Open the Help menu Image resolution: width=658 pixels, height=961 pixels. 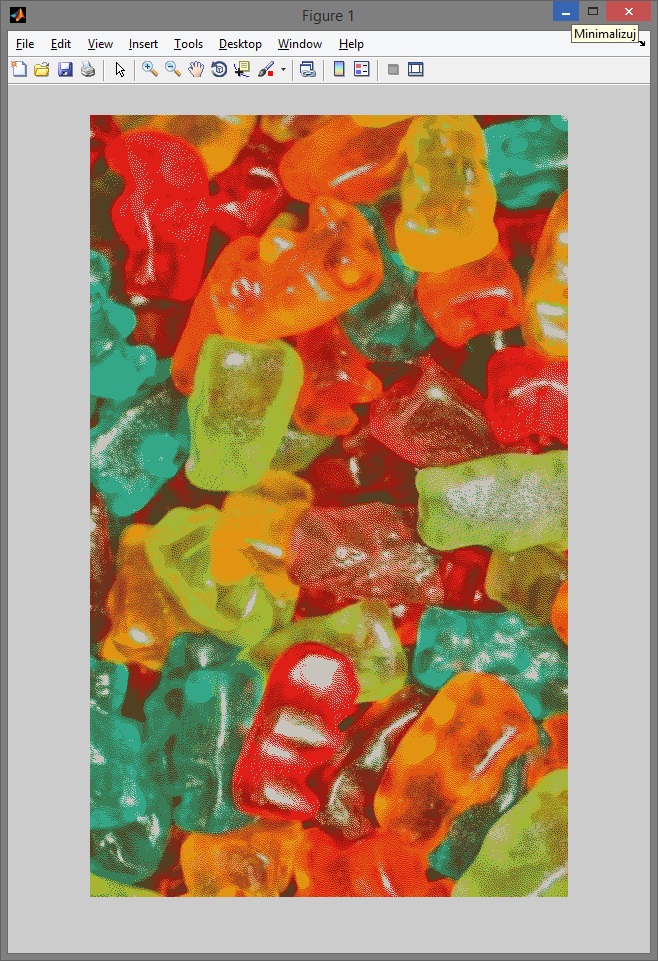pos(351,44)
